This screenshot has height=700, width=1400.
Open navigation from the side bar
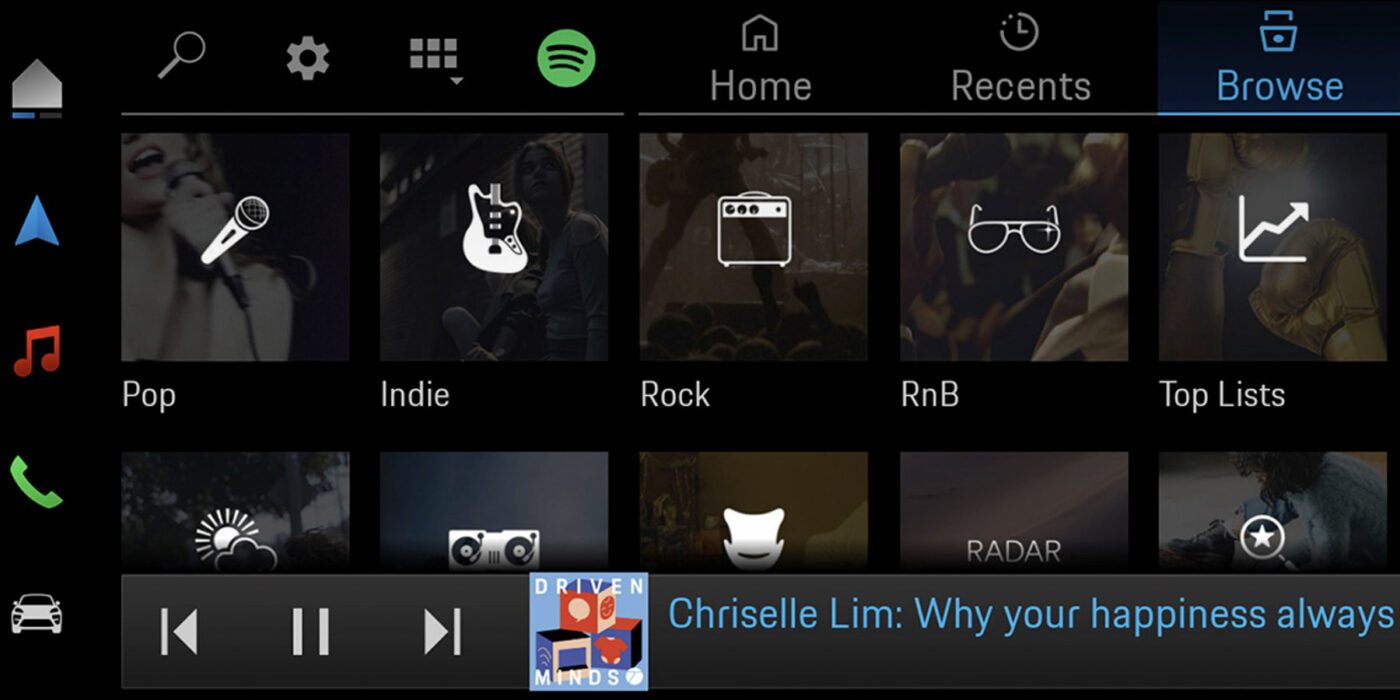[x=37, y=222]
